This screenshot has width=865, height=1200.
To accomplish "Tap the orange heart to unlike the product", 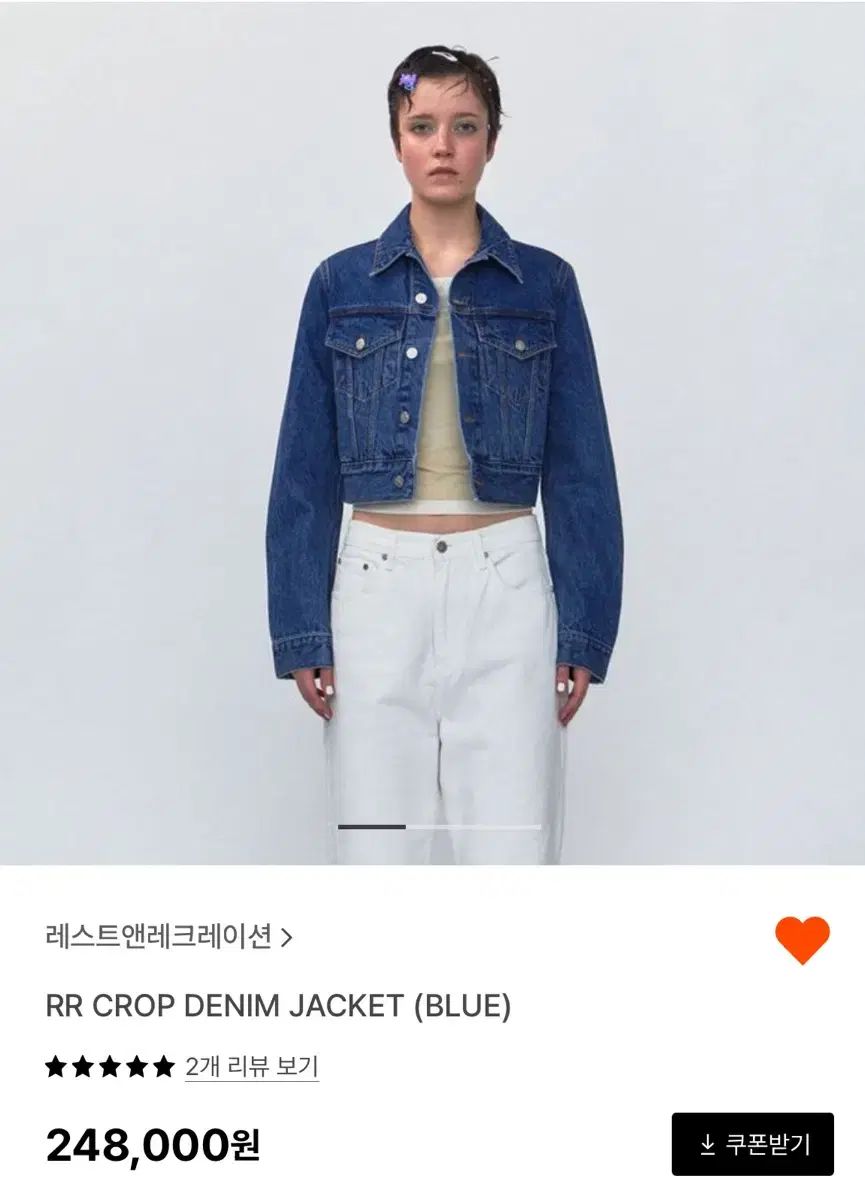I will point(802,940).
